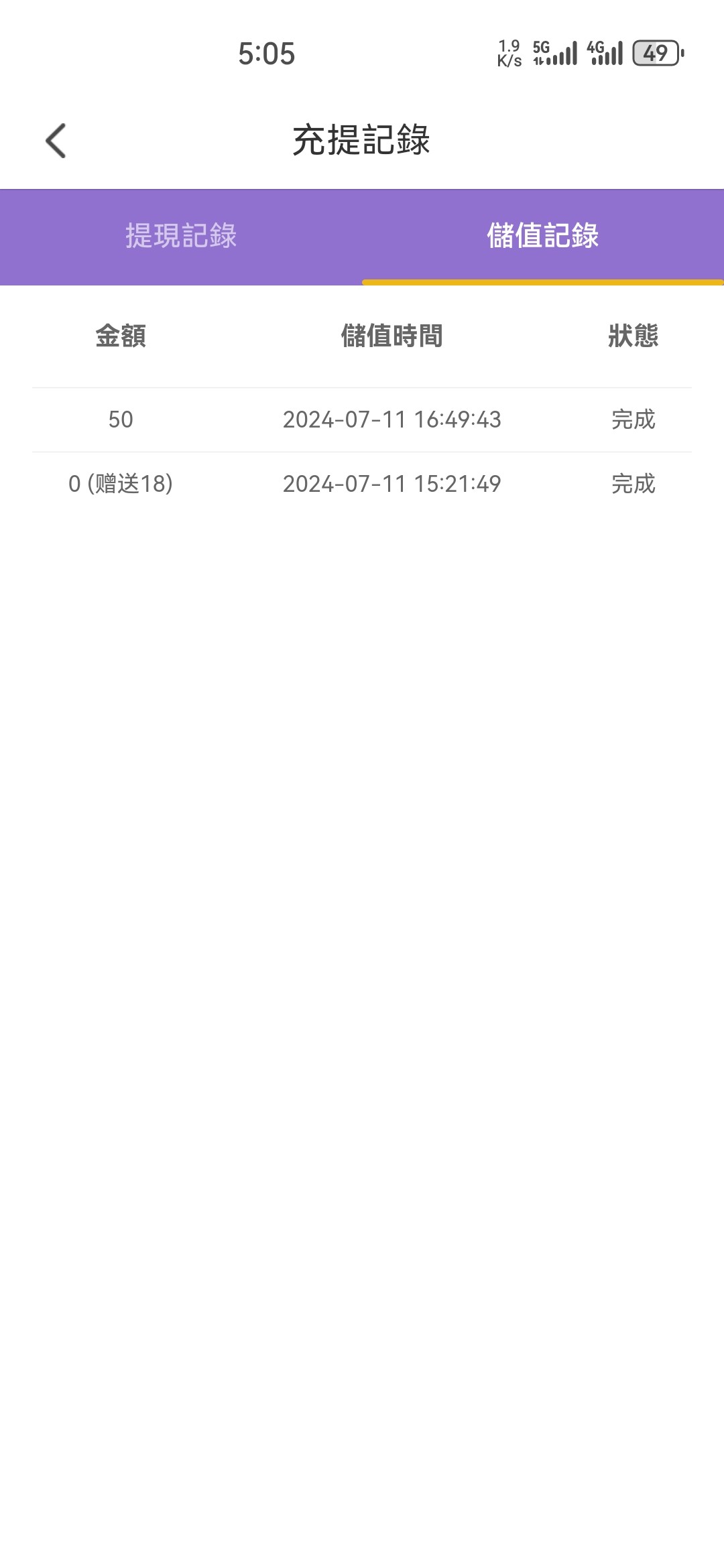Select the 儲值記錄 tab
724x1568 pixels.
pyautogui.click(x=543, y=237)
